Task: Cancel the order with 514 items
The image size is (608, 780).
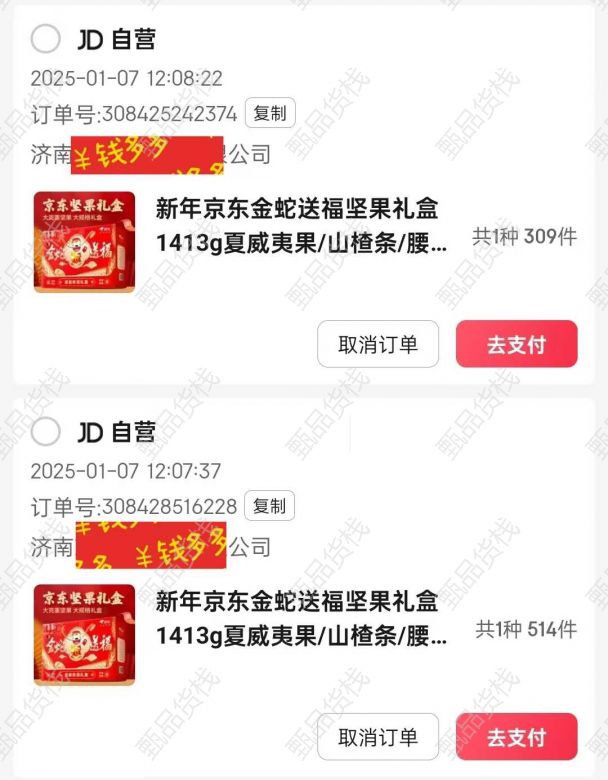Action: coord(378,738)
